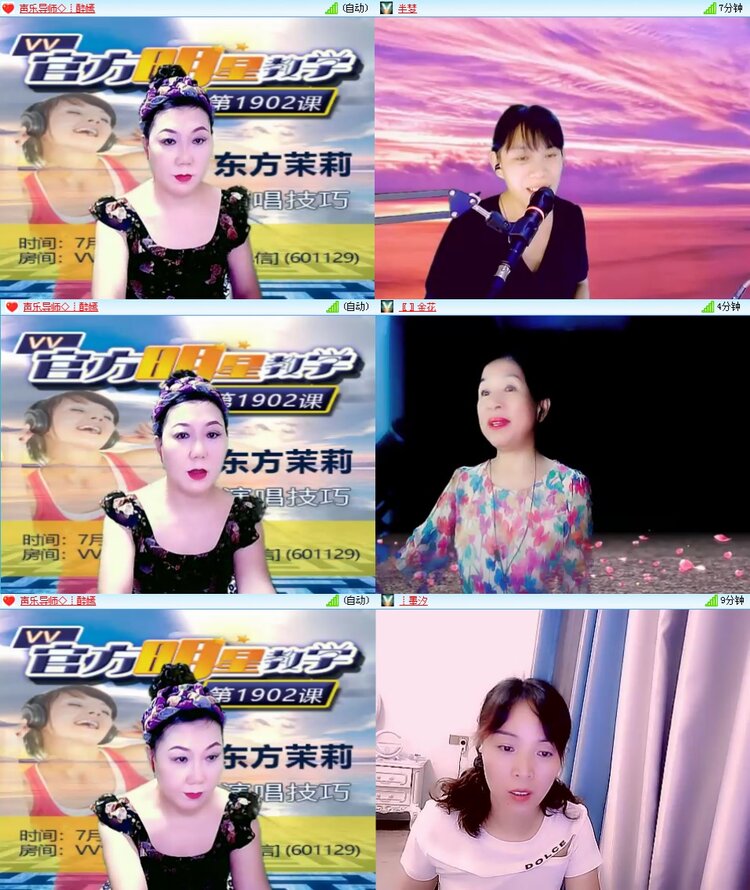750x890 pixels.
Task: Select the 金花 performer name tab
Action: [x=418, y=307]
